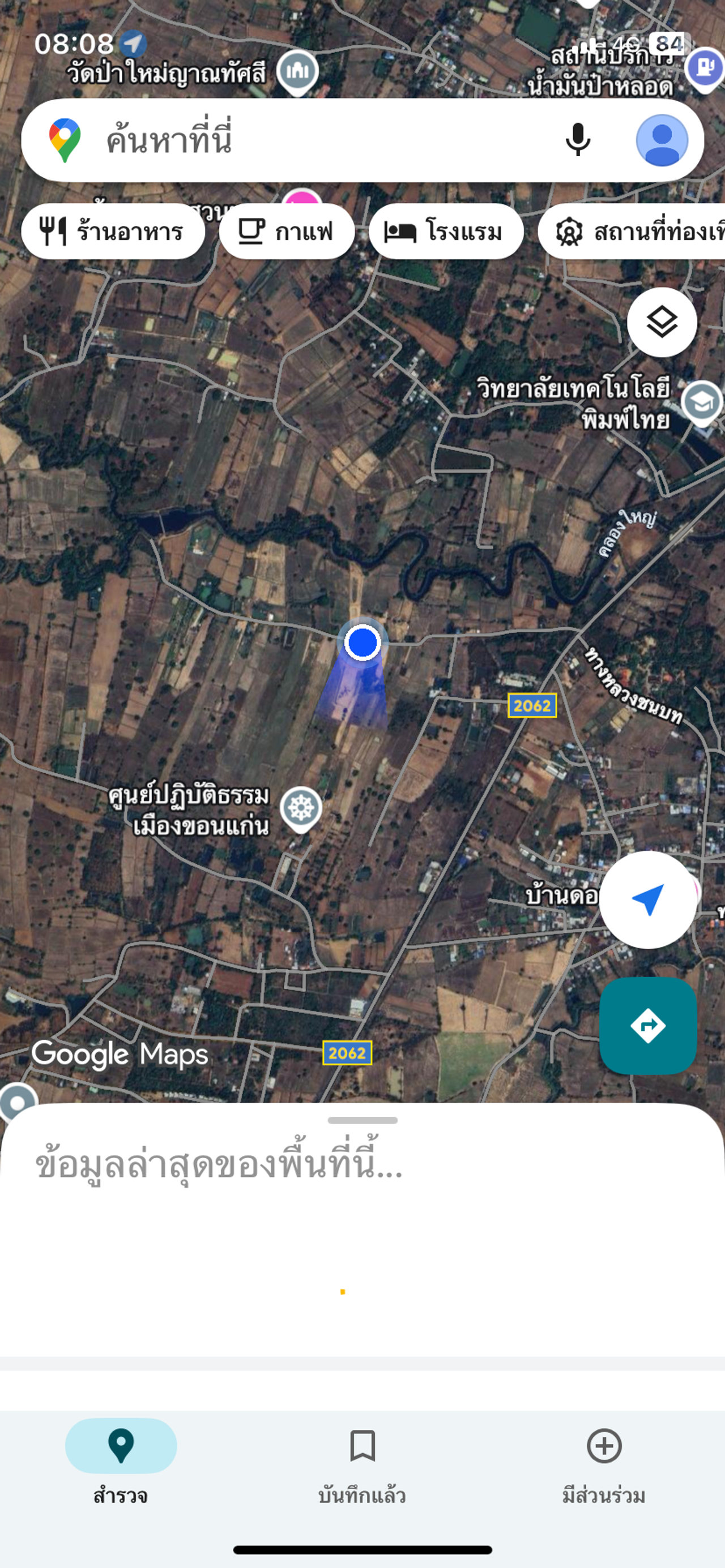
Task: Open the account profile avatar
Action: coord(662,140)
